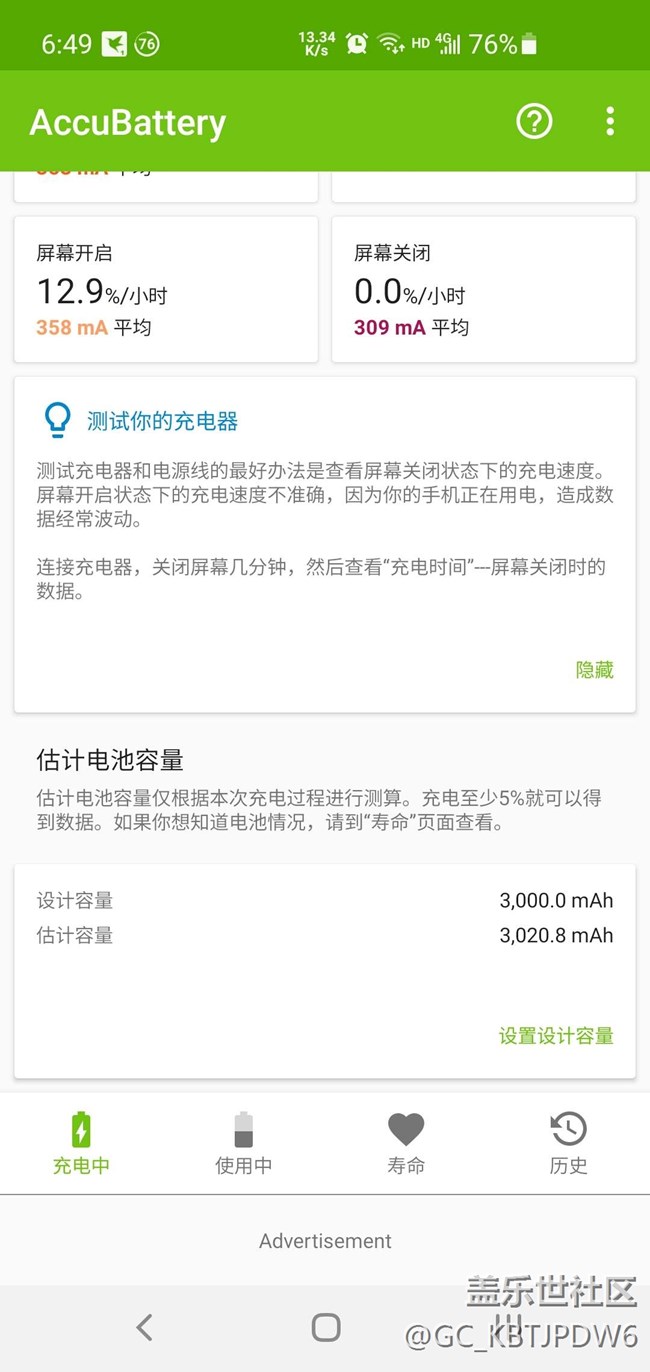Switch to the 充电中 tab
Viewport: 650px width, 1372px height.
(81, 1142)
